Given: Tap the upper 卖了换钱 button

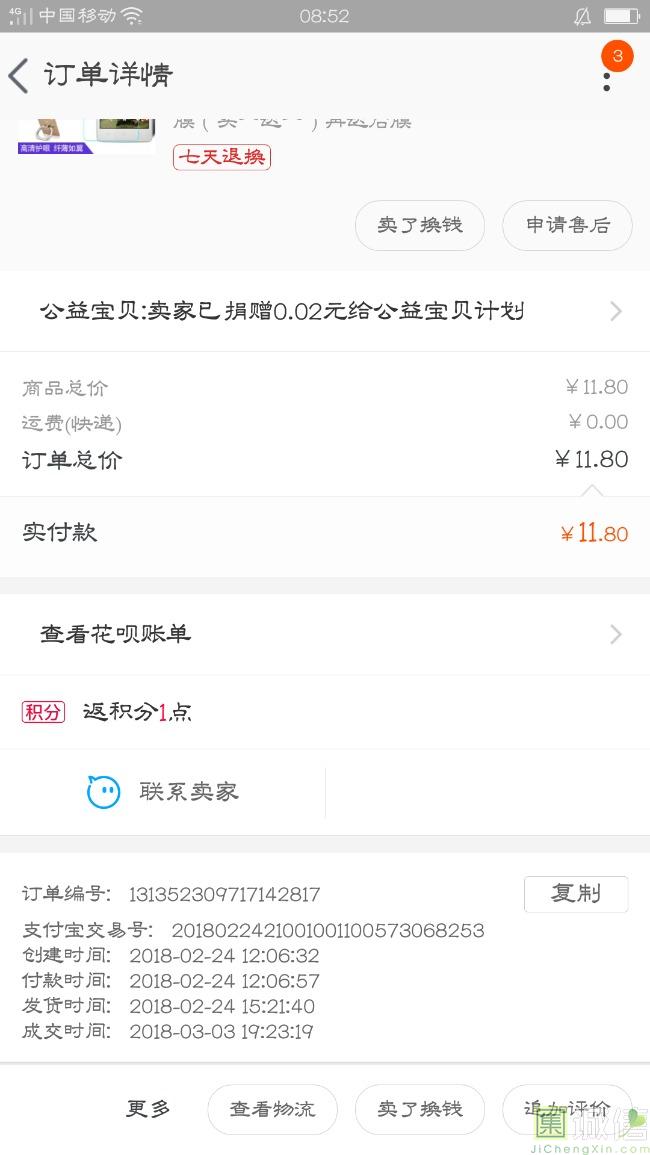Looking at the screenshot, I should click(420, 225).
